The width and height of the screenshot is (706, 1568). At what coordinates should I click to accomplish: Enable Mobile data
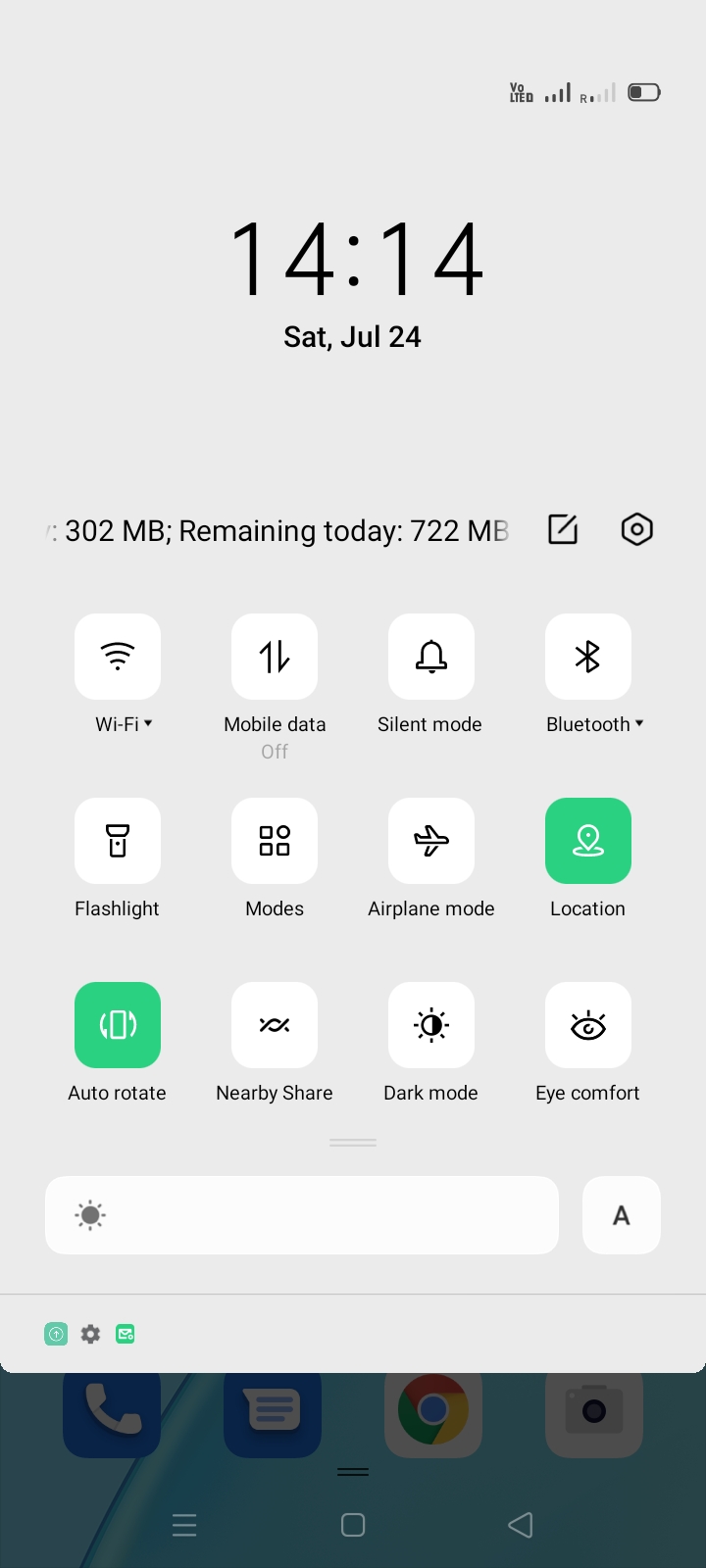[x=275, y=657]
